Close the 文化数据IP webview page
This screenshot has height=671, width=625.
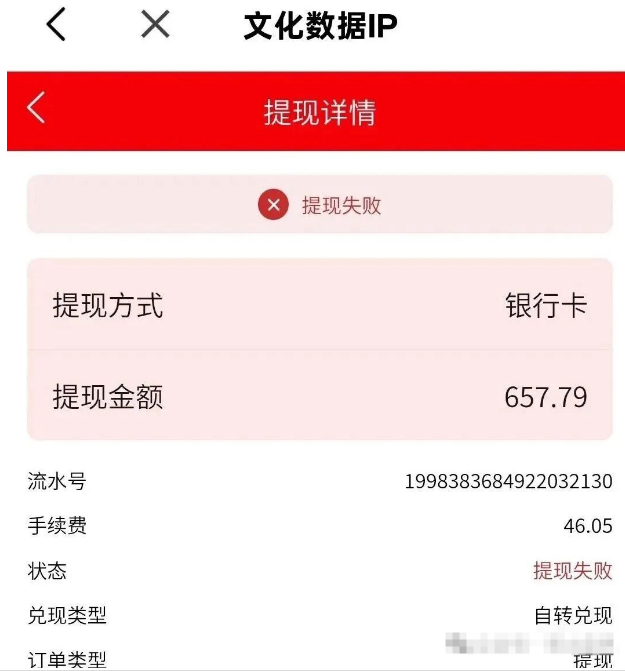155,24
